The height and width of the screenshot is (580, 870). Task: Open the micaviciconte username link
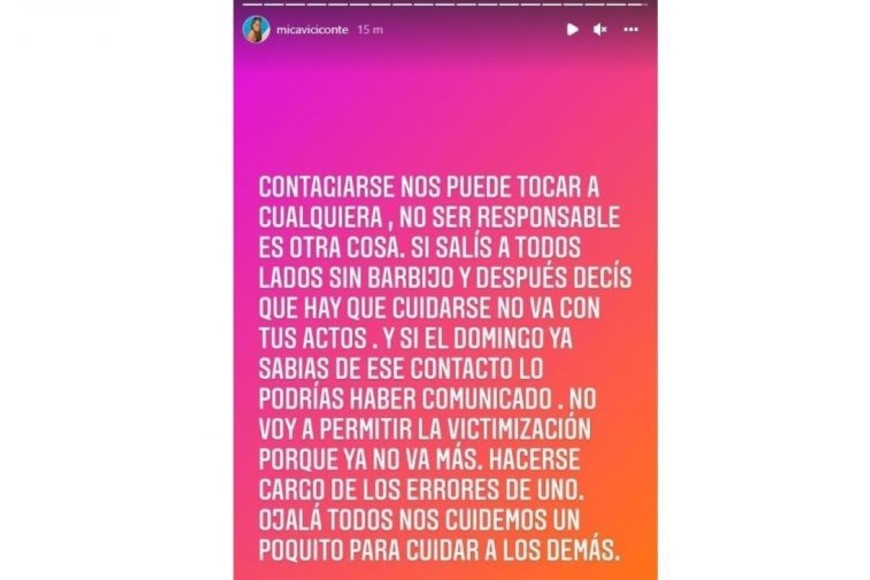(312, 30)
